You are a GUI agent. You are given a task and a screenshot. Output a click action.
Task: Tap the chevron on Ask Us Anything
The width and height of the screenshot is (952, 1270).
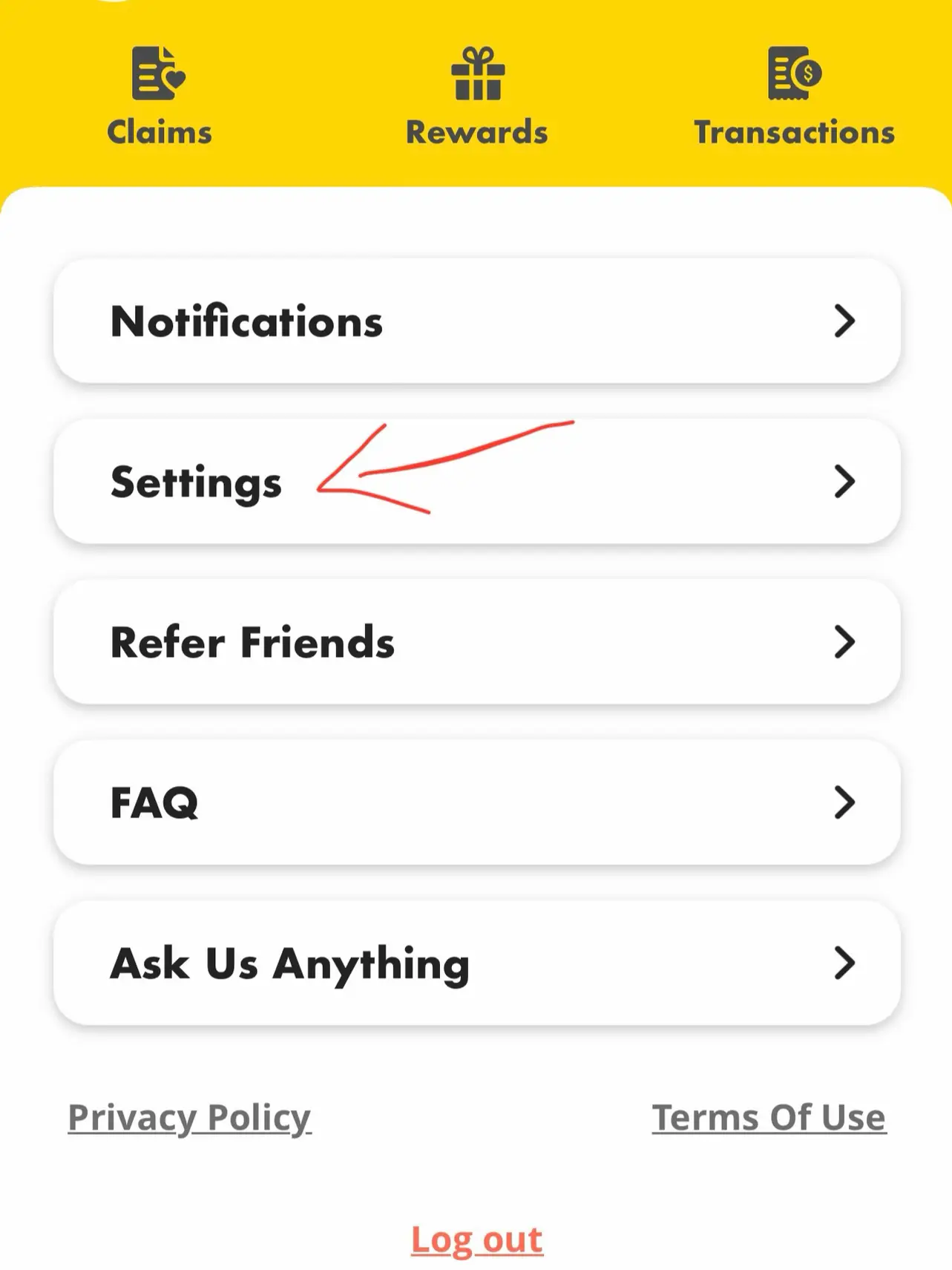click(x=845, y=963)
